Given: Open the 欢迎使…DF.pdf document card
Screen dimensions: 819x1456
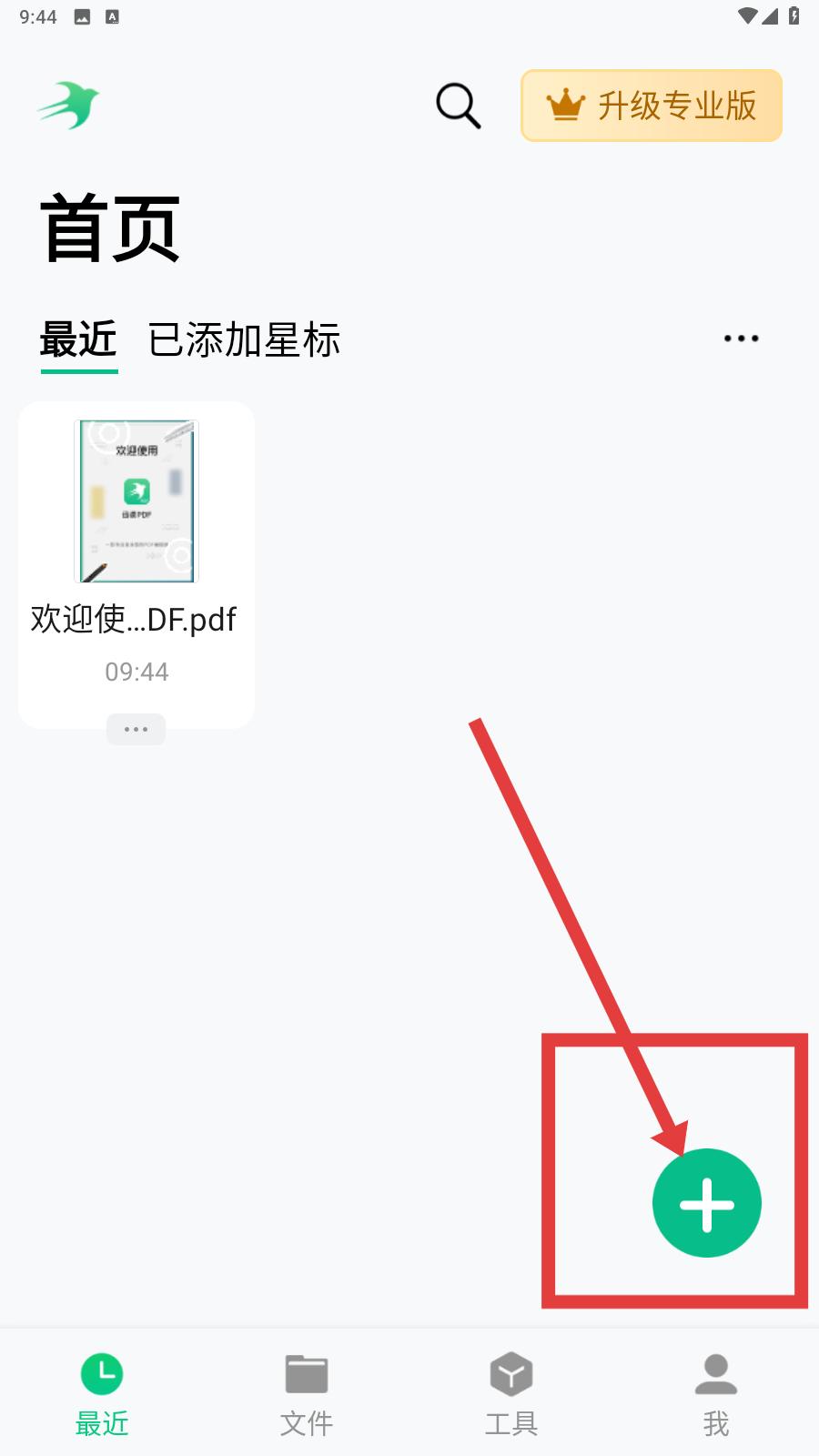Looking at the screenshot, I should 136,564.
